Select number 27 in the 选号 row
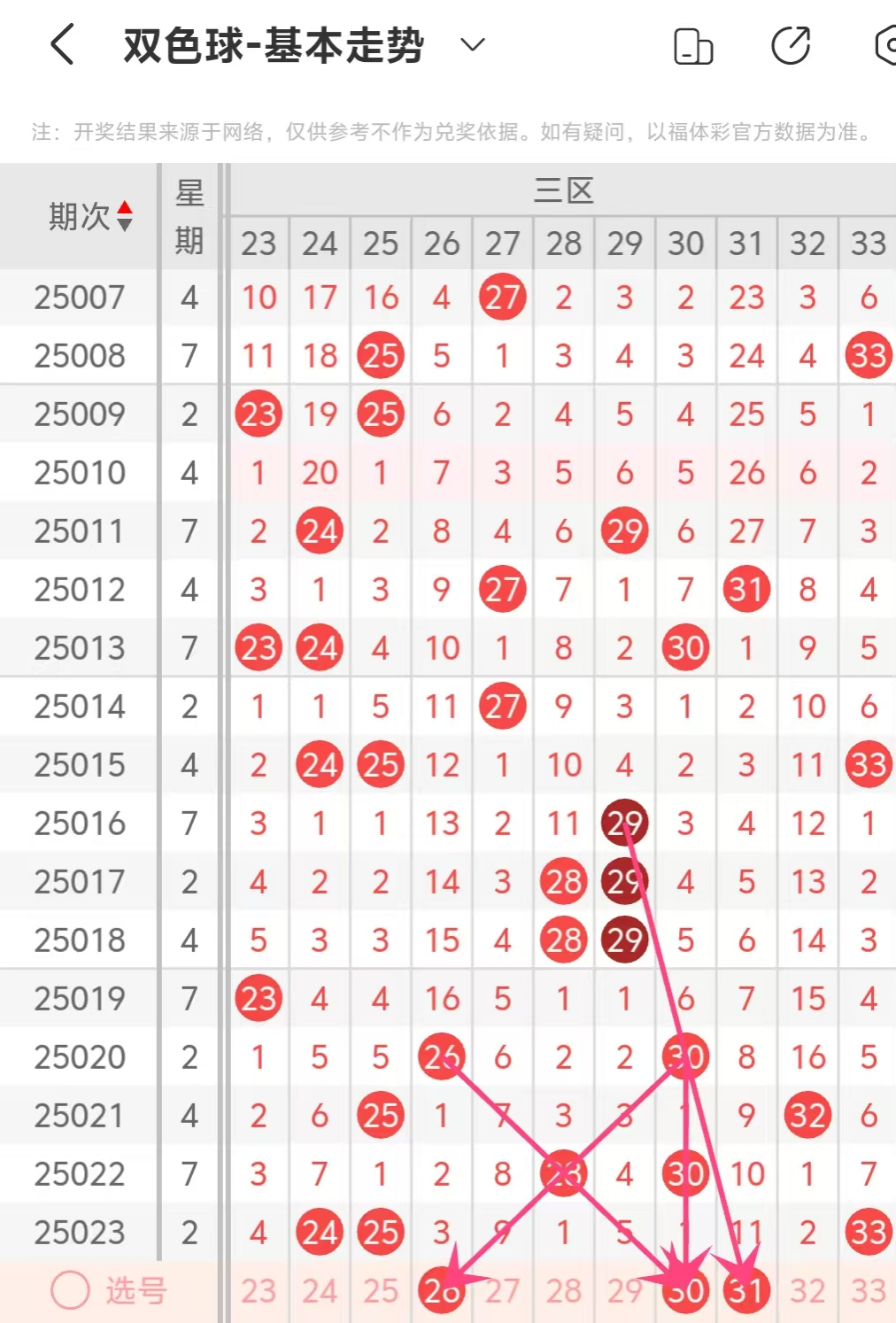896x1323 pixels. click(x=502, y=1291)
